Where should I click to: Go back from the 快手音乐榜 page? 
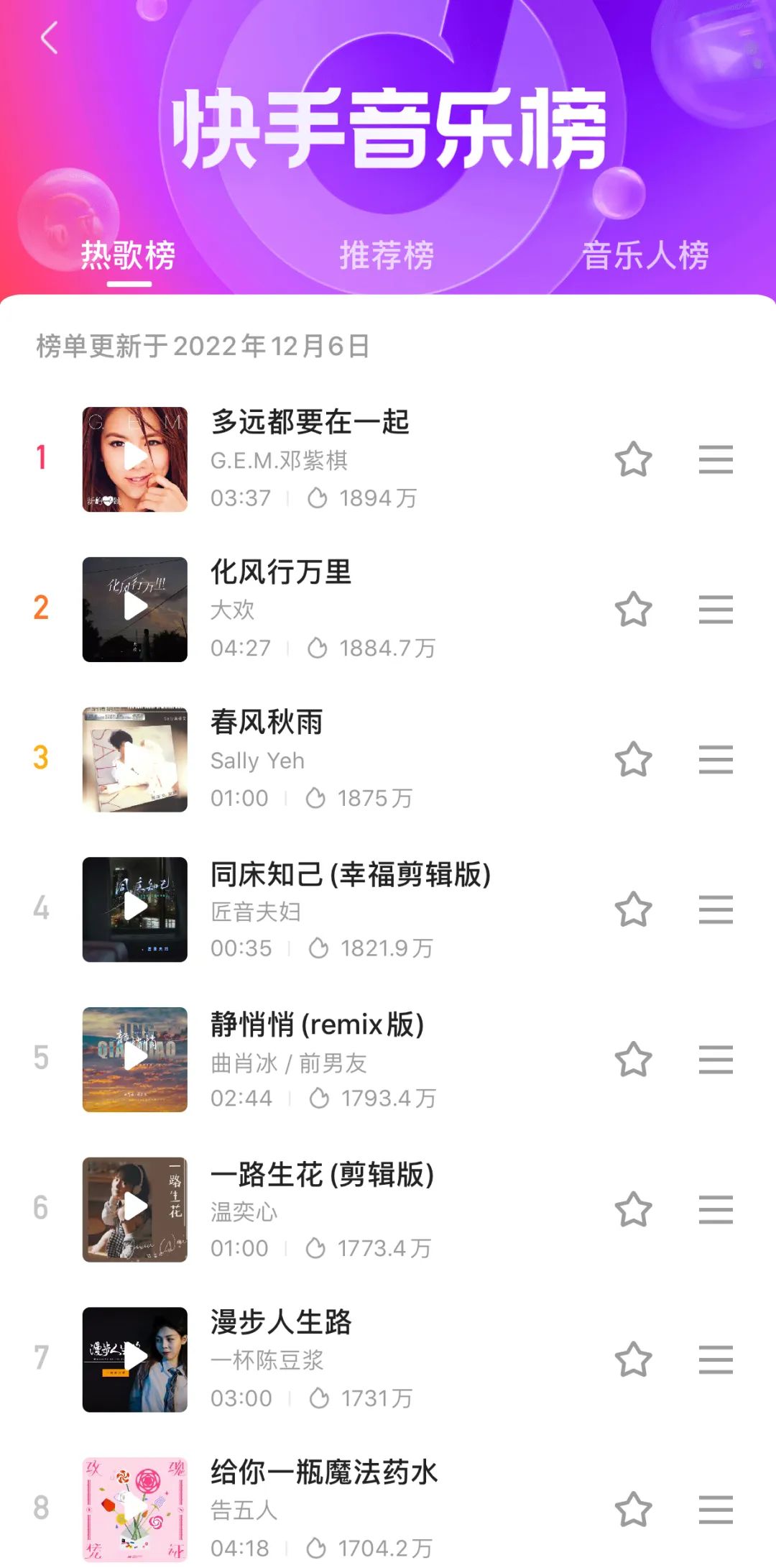coord(49,37)
